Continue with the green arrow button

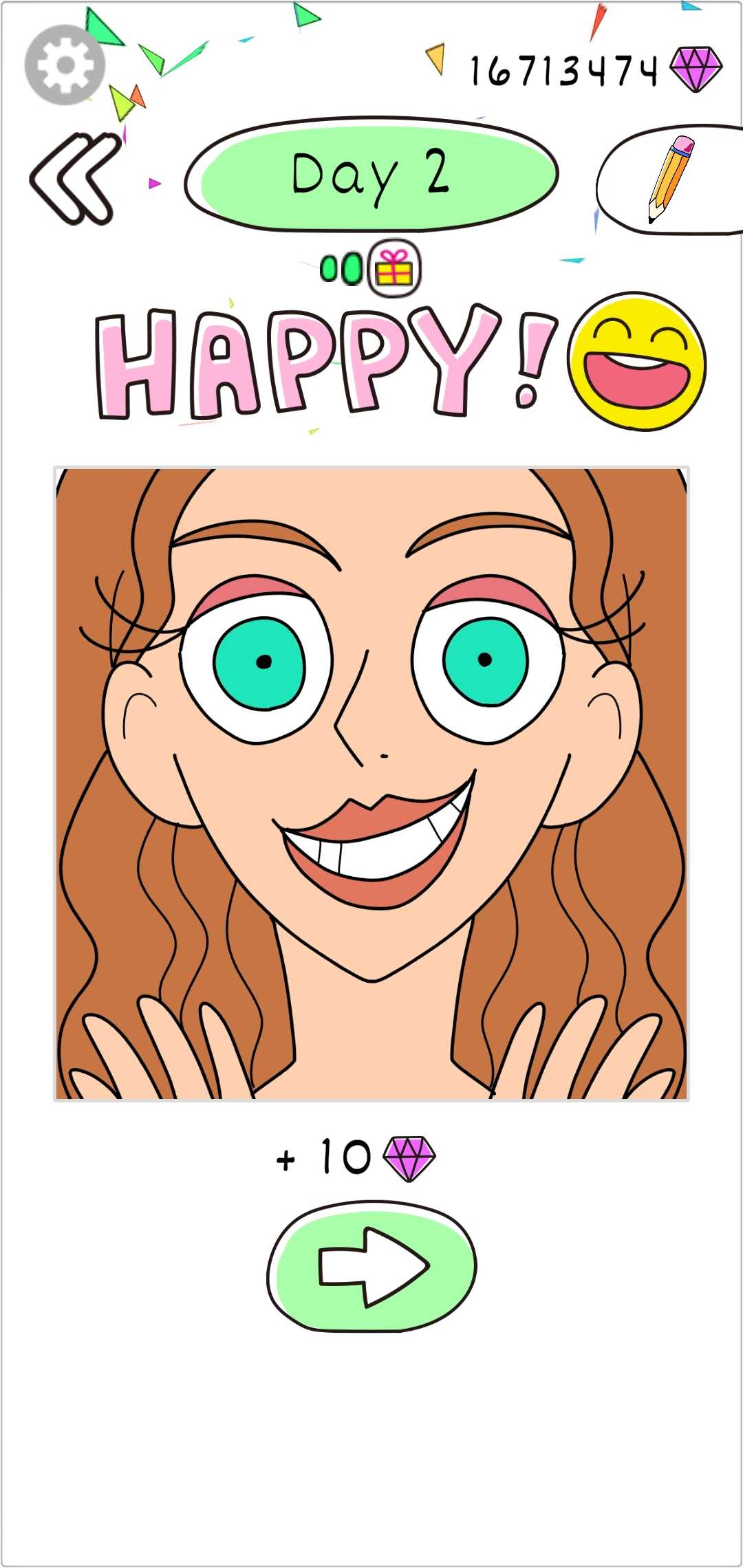pyautogui.click(x=372, y=1266)
